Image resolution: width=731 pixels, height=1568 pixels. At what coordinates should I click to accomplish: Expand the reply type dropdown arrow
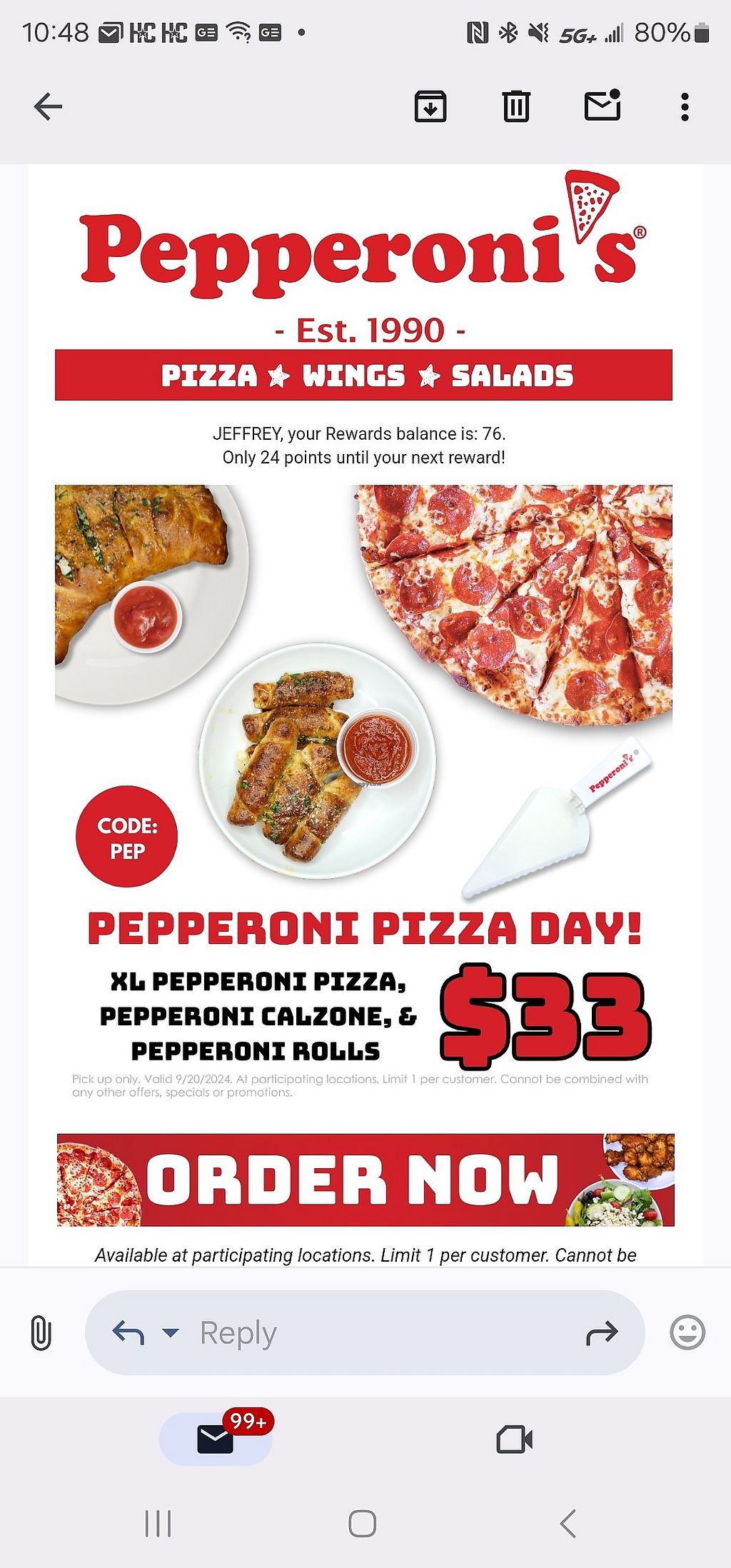[x=170, y=1332]
